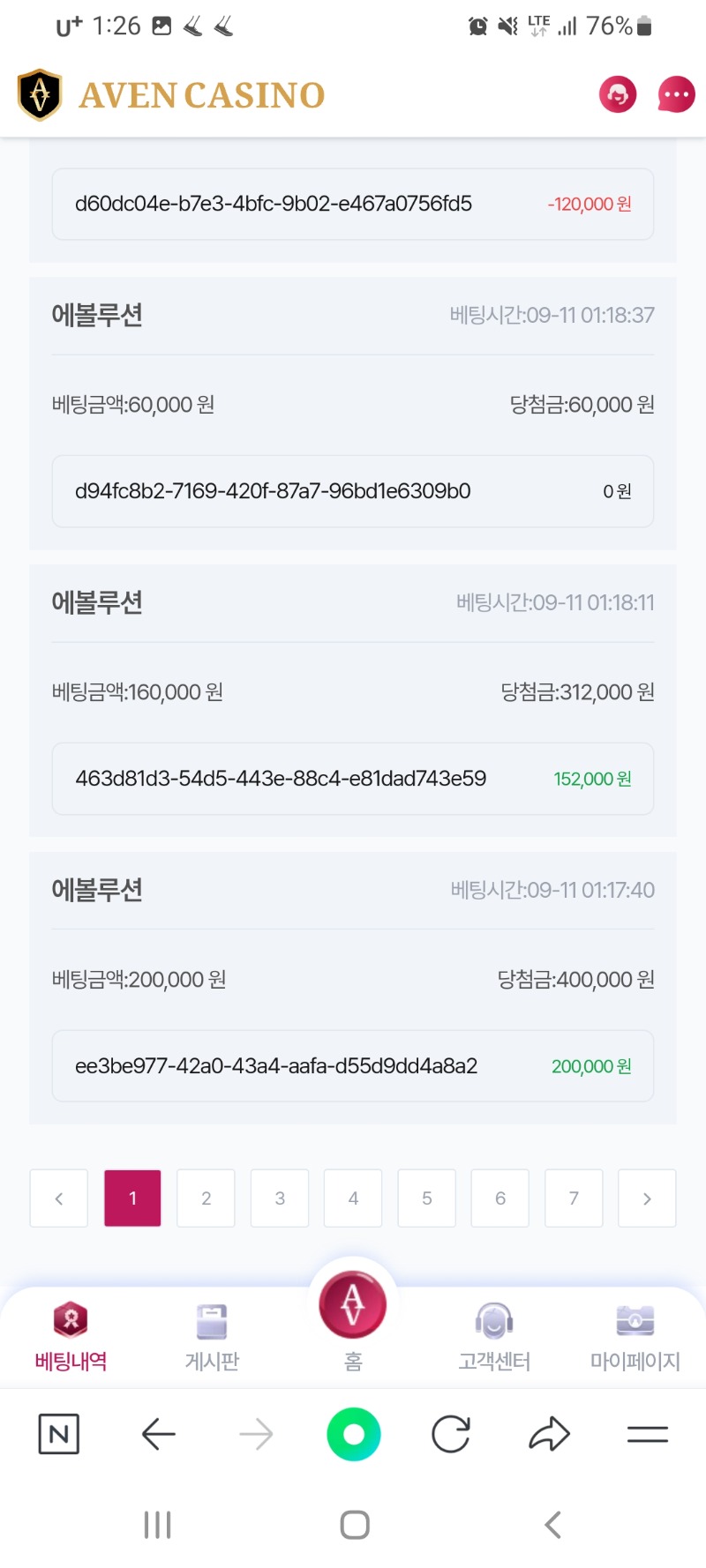Open system recent apps button
This screenshot has height=1568, width=706.
tap(157, 1525)
